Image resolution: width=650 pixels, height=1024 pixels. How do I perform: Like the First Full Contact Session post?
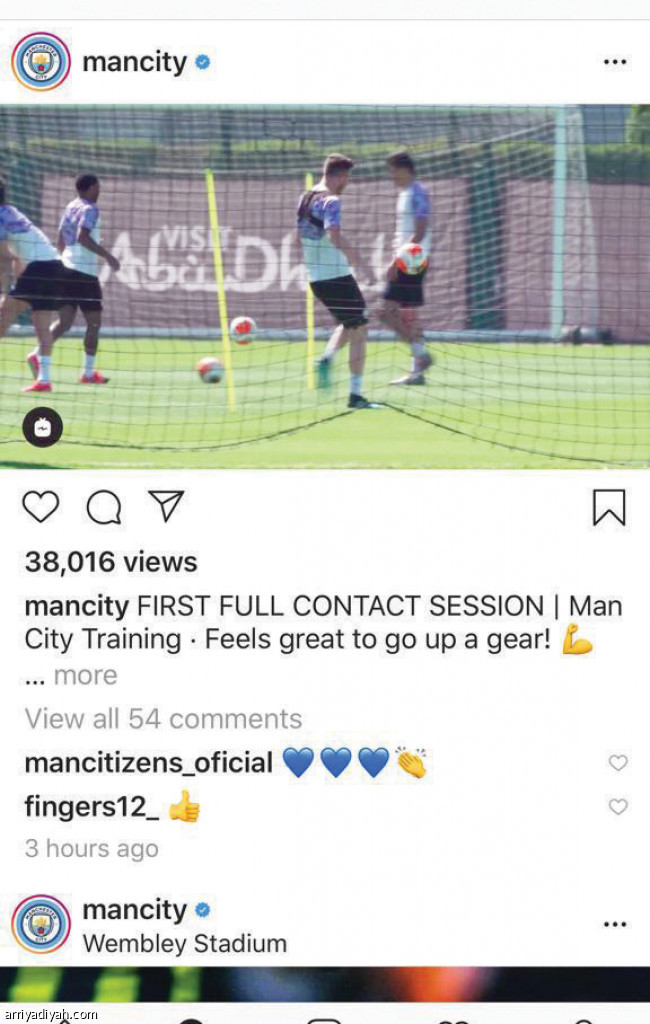tap(41, 508)
